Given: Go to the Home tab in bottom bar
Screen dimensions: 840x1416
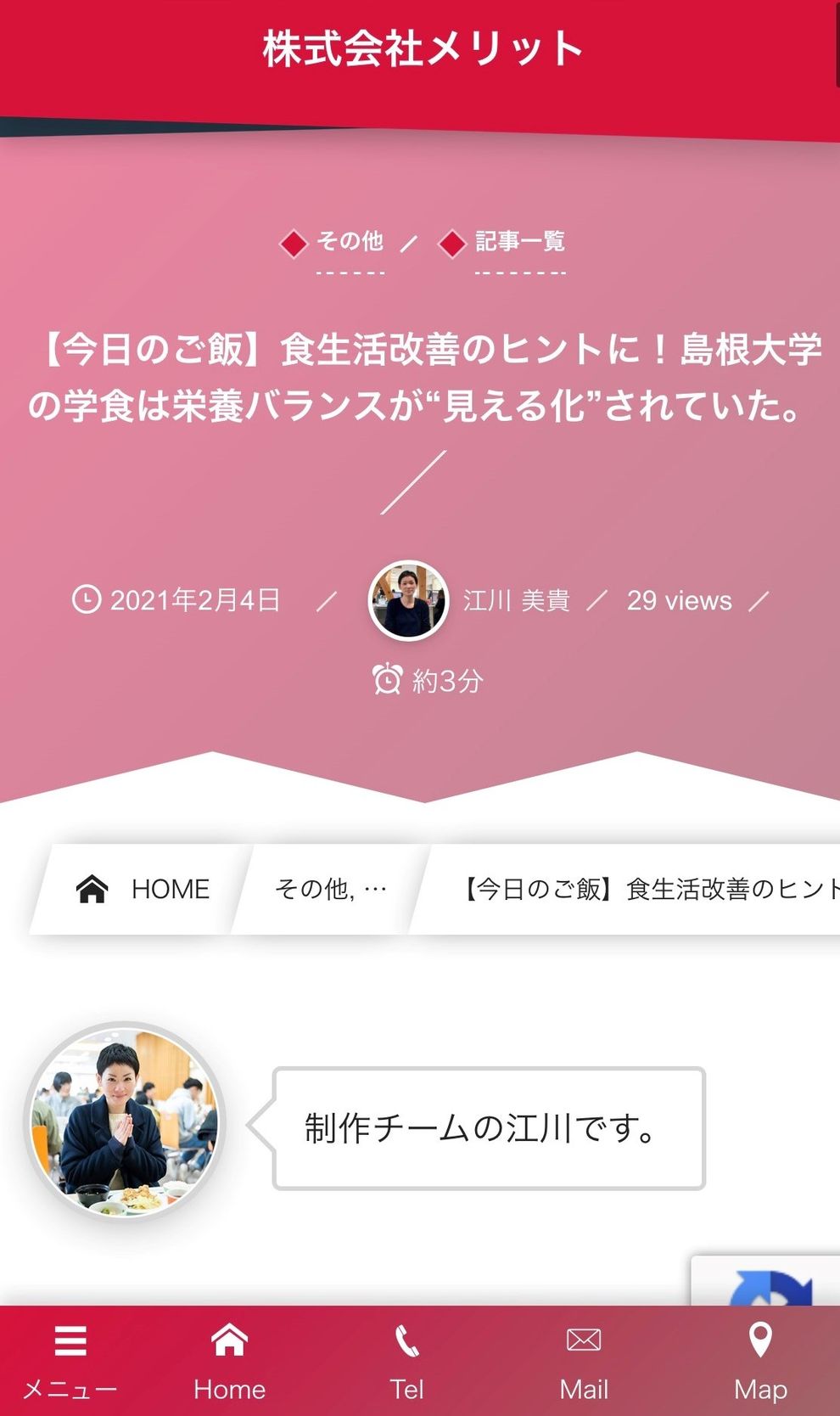Looking at the screenshot, I should 229,1361.
